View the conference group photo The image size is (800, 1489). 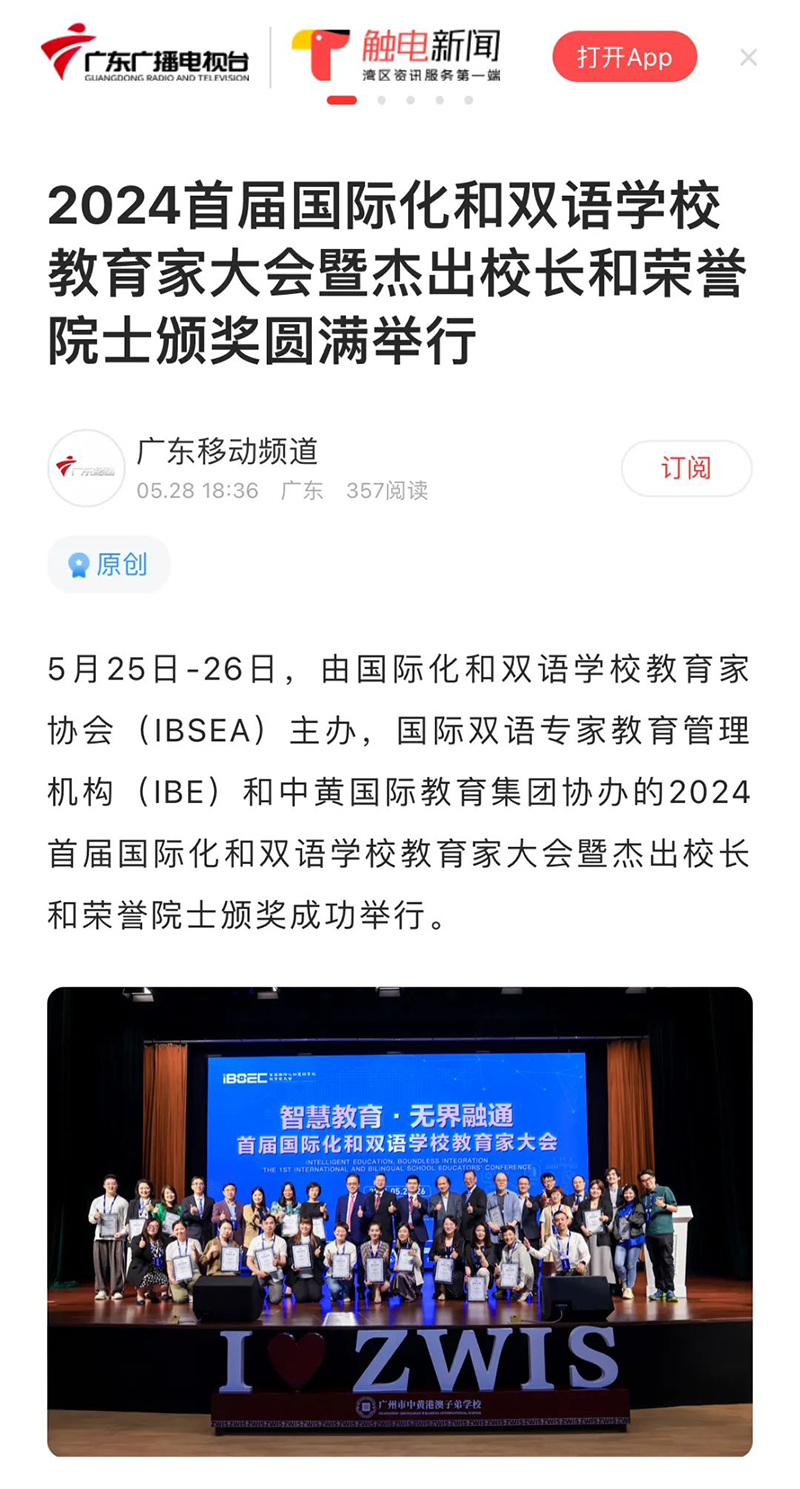click(400, 1220)
